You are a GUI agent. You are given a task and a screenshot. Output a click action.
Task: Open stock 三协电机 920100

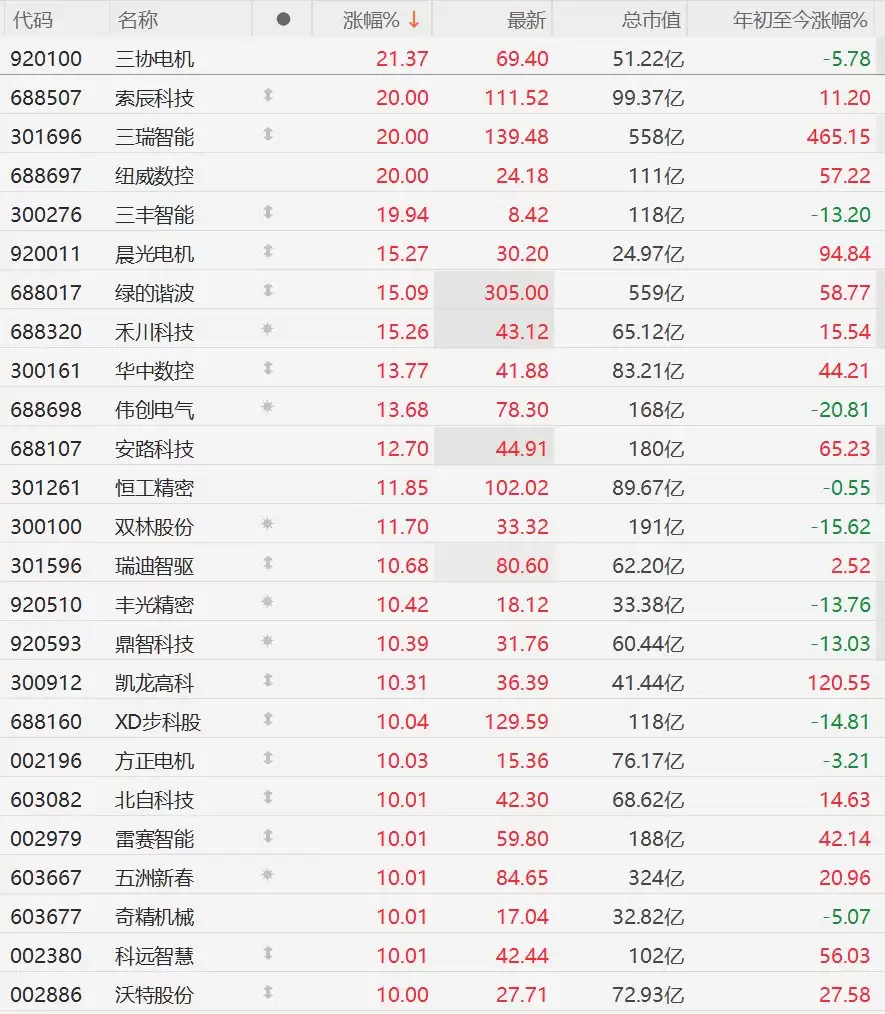click(442, 59)
